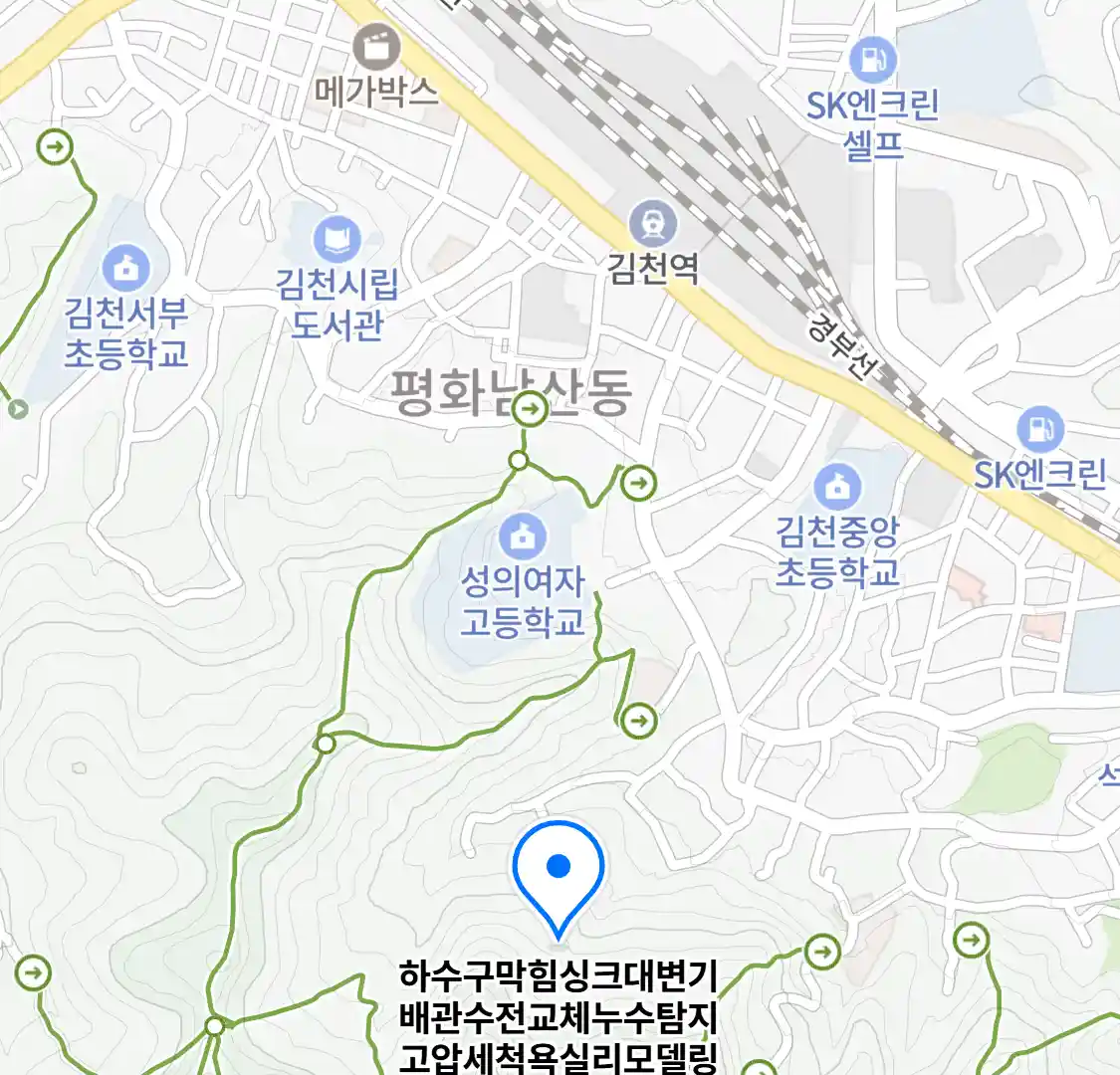Open the 김천중앙초등학교 school marker

point(837,487)
